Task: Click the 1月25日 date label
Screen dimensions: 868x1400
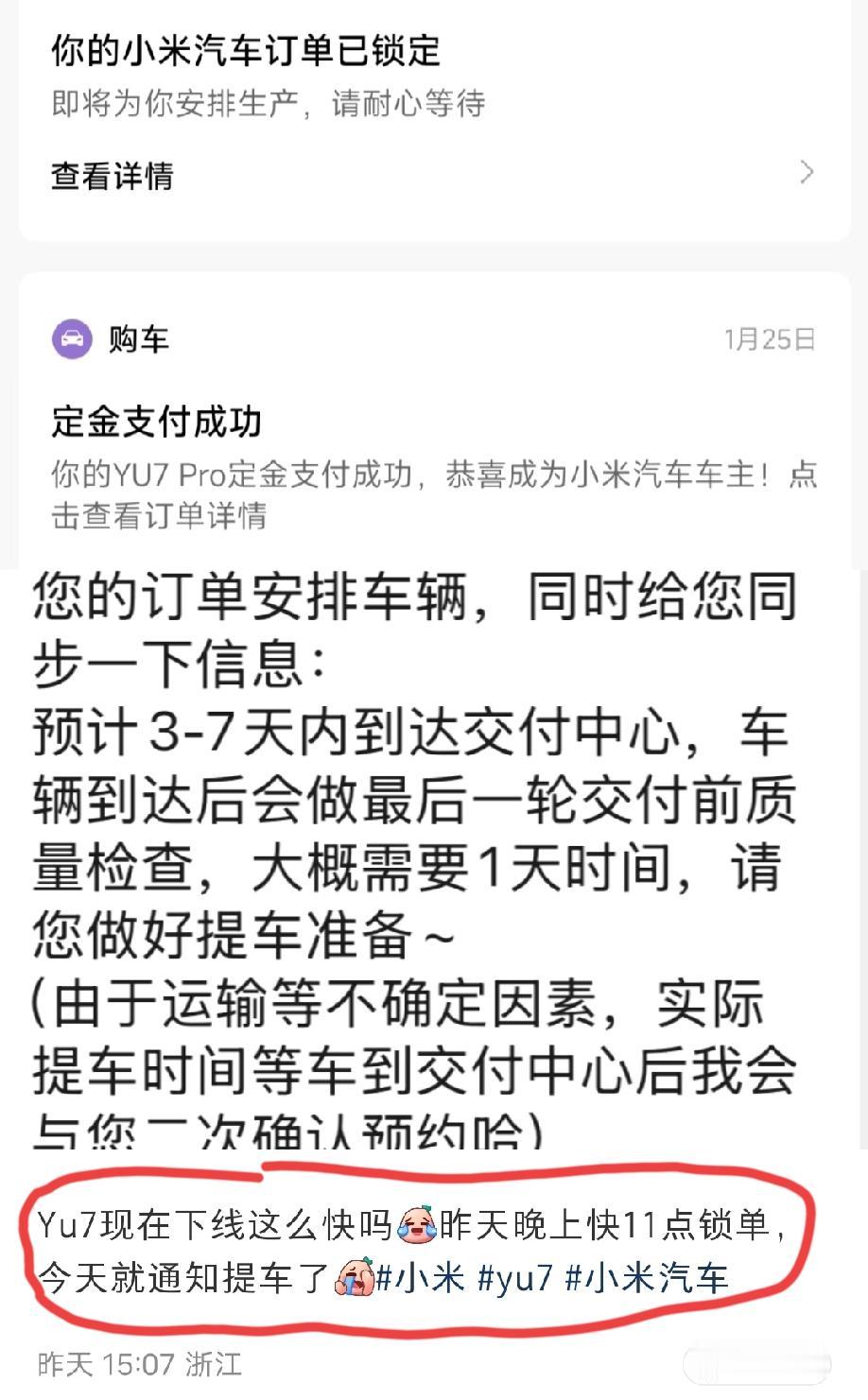Action: click(x=771, y=340)
